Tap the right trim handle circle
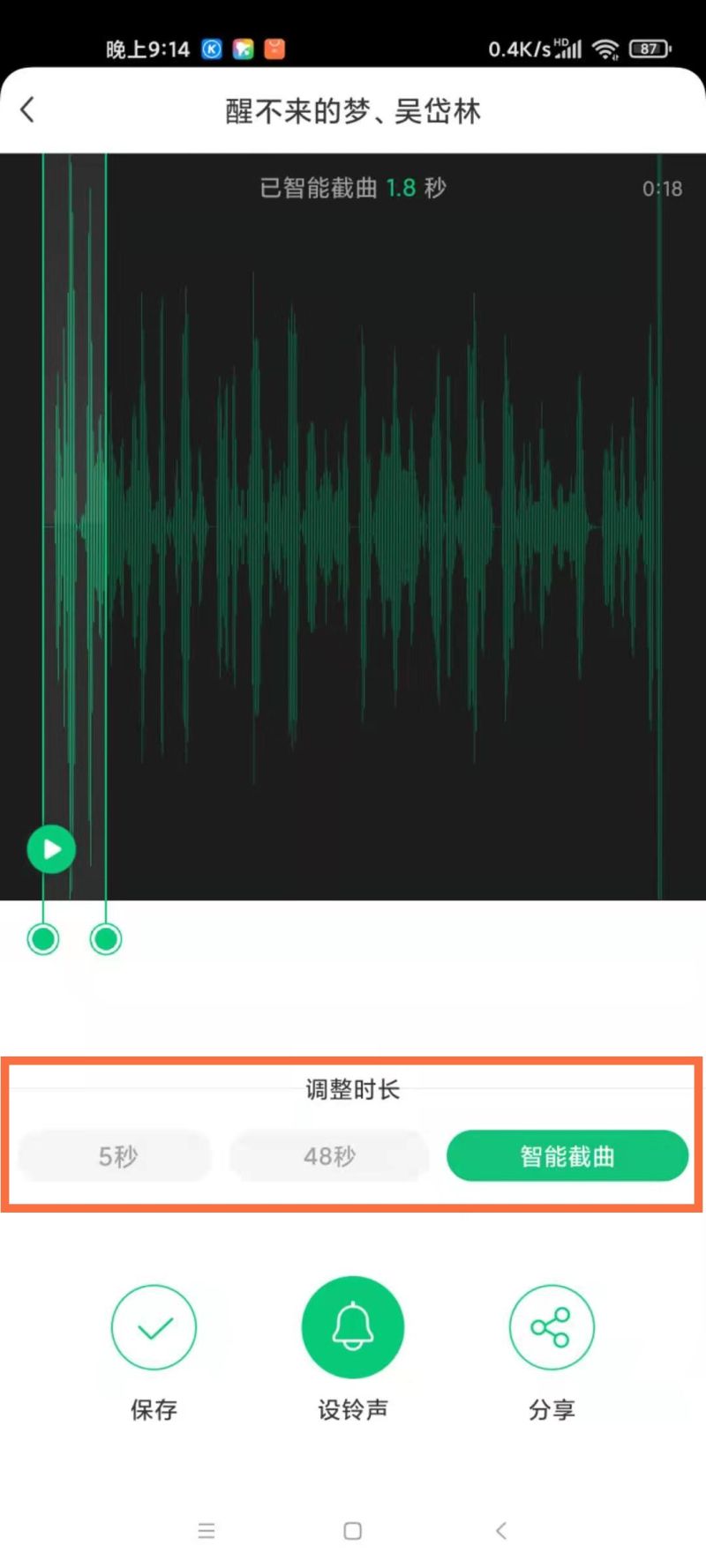The width and height of the screenshot is (706, 1568). [x=104, y=938]
